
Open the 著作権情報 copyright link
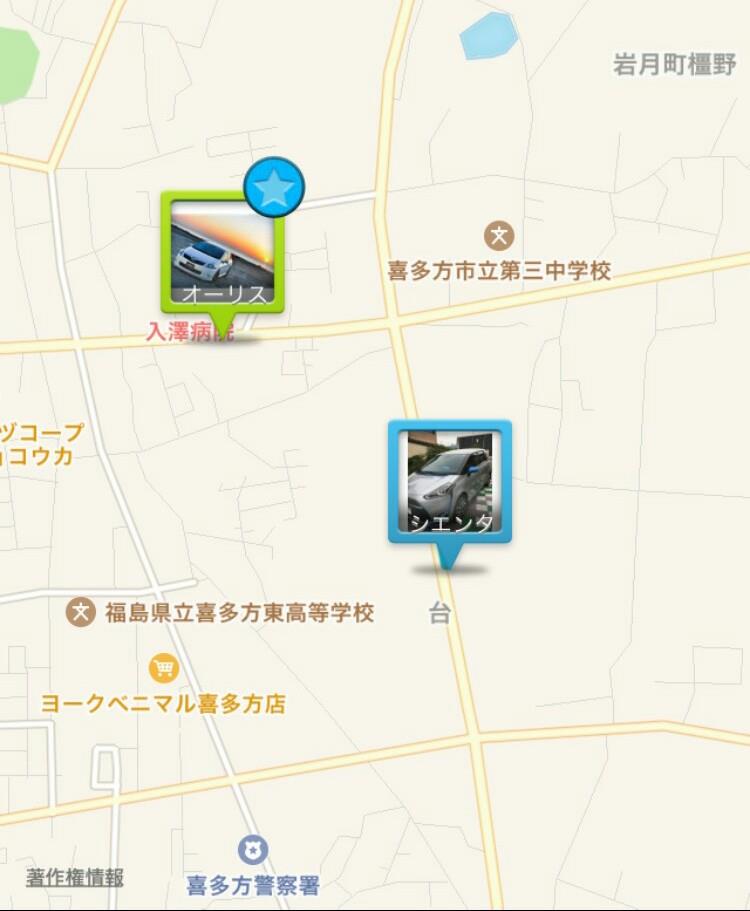(75, 878)
